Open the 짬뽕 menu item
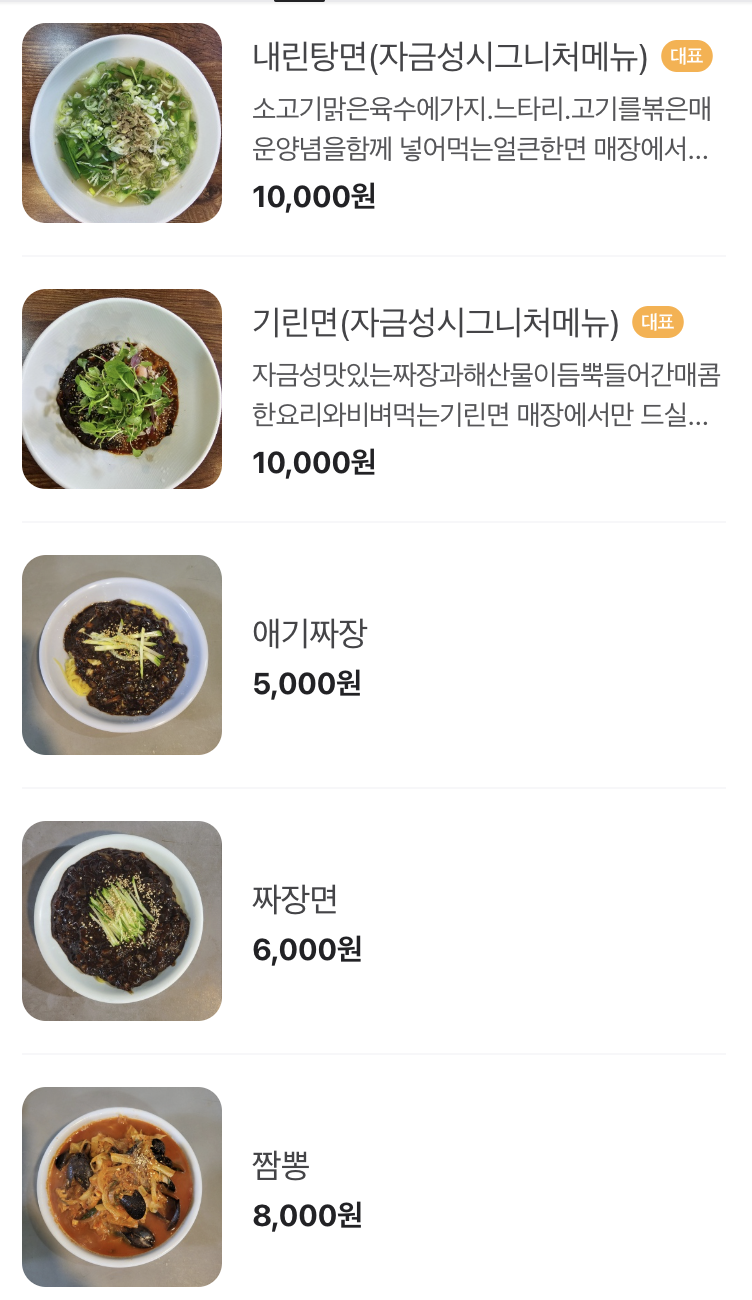Screen dimensions: 752x1300 pyautogui.click(x=282, y=1165)
